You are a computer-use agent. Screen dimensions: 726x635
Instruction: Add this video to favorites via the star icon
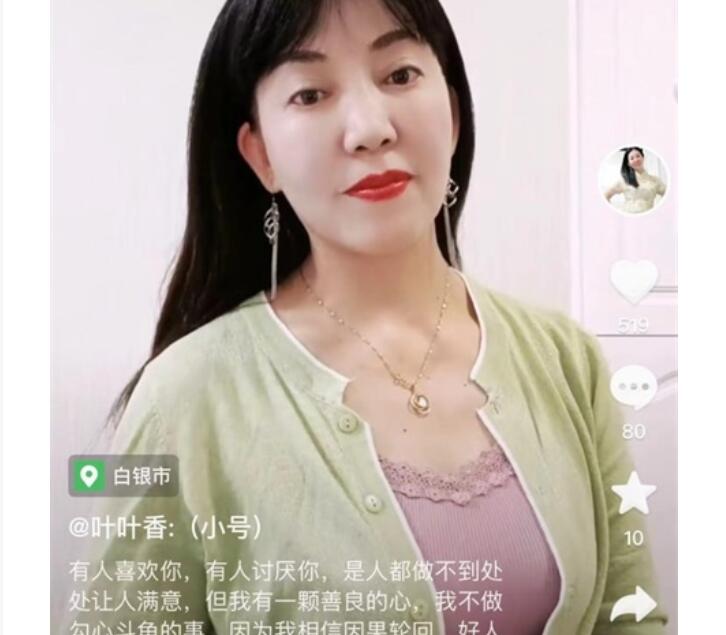(634, 494)
